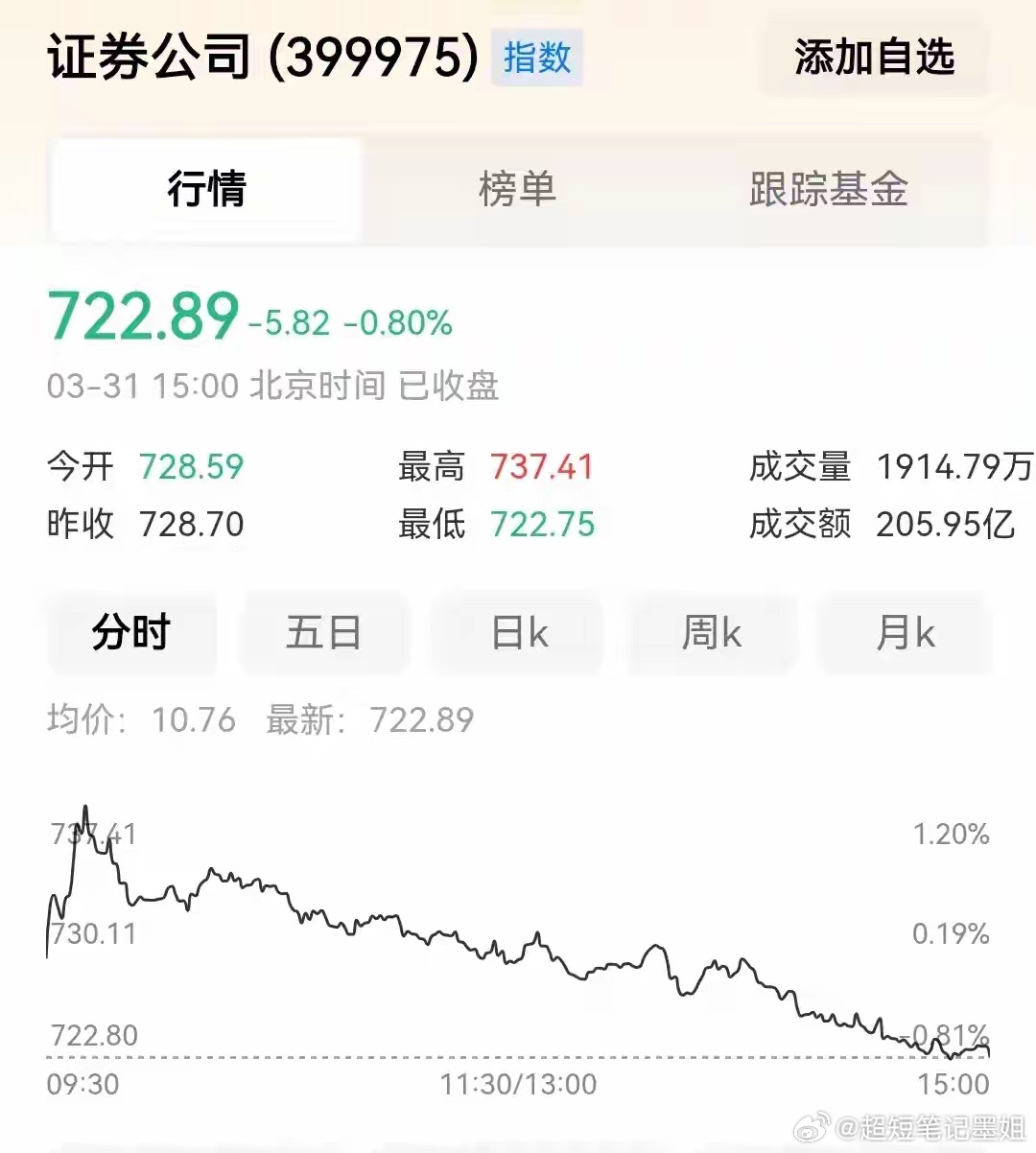This screenshot has height=1153, width=1036.
Task: Click the intraday price chart line
Action: 384,921
